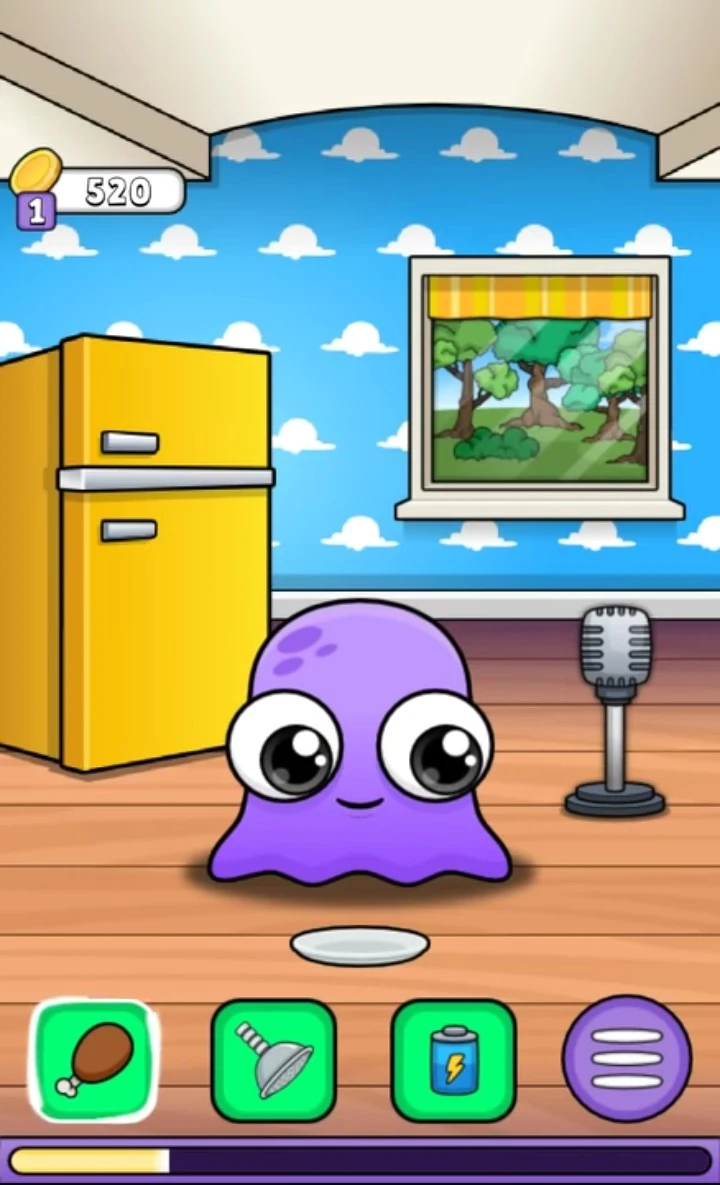Open the purple hamburger menu

pos(627,1058)
